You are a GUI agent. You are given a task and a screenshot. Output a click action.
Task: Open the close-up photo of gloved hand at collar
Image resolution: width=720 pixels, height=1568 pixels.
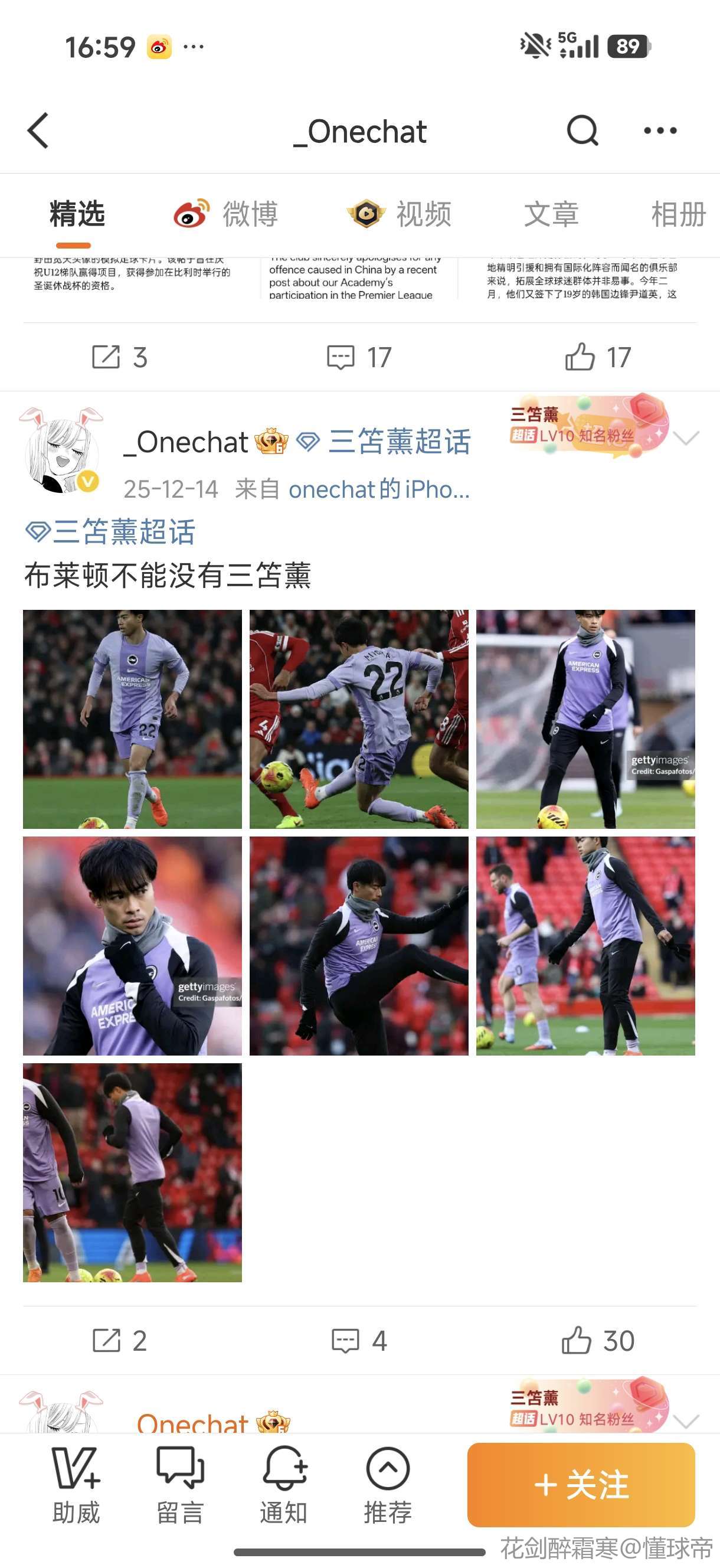coord(132,945)
